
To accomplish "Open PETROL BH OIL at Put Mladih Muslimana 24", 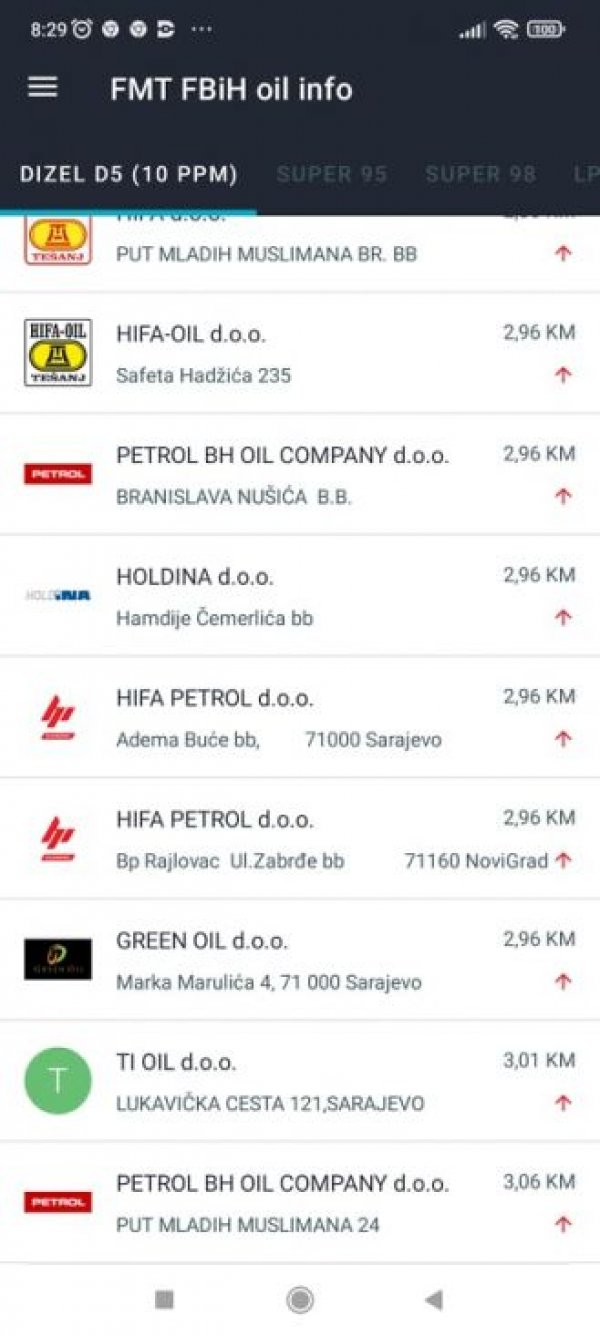I will pos(300,1202).
